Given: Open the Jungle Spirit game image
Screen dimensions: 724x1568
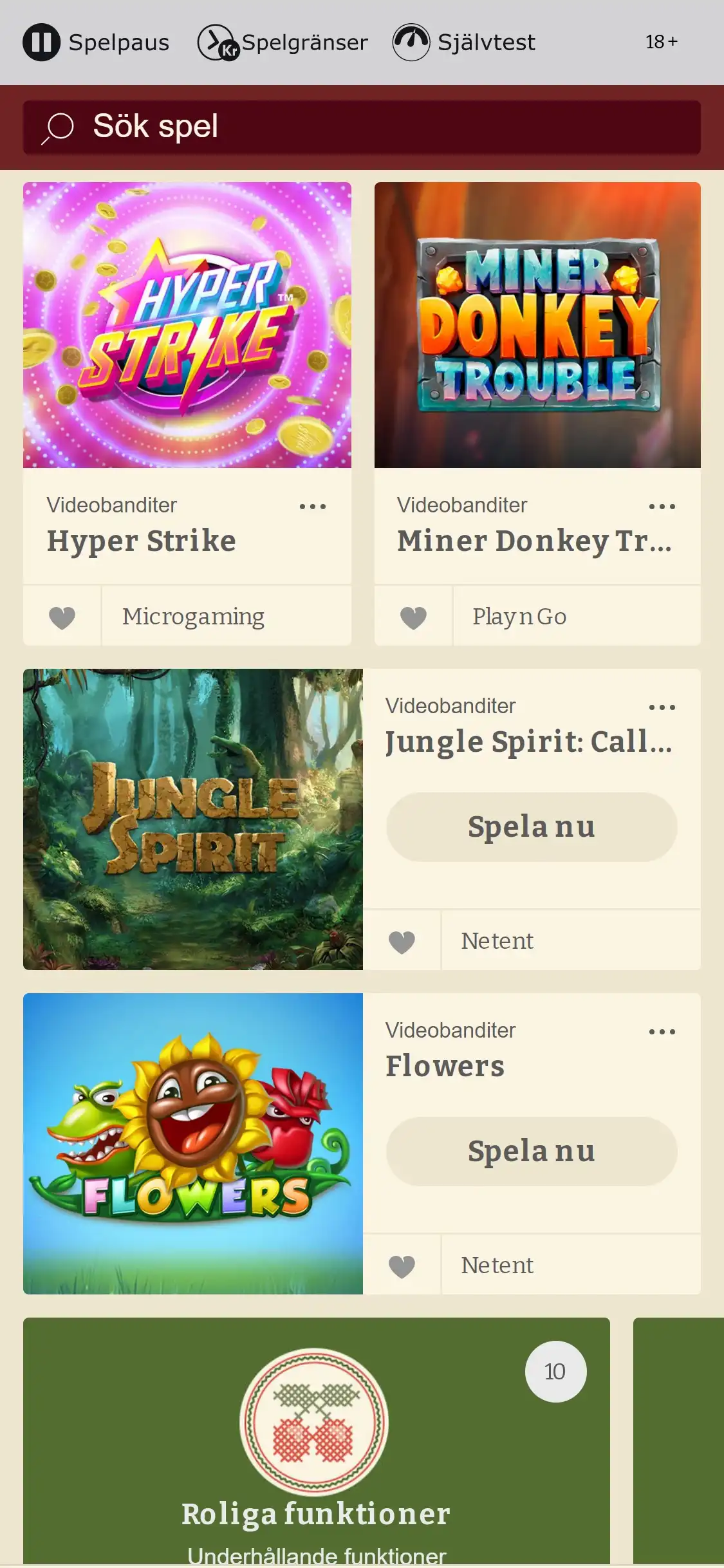Looking at the screenshot, I should click(193, 819).
